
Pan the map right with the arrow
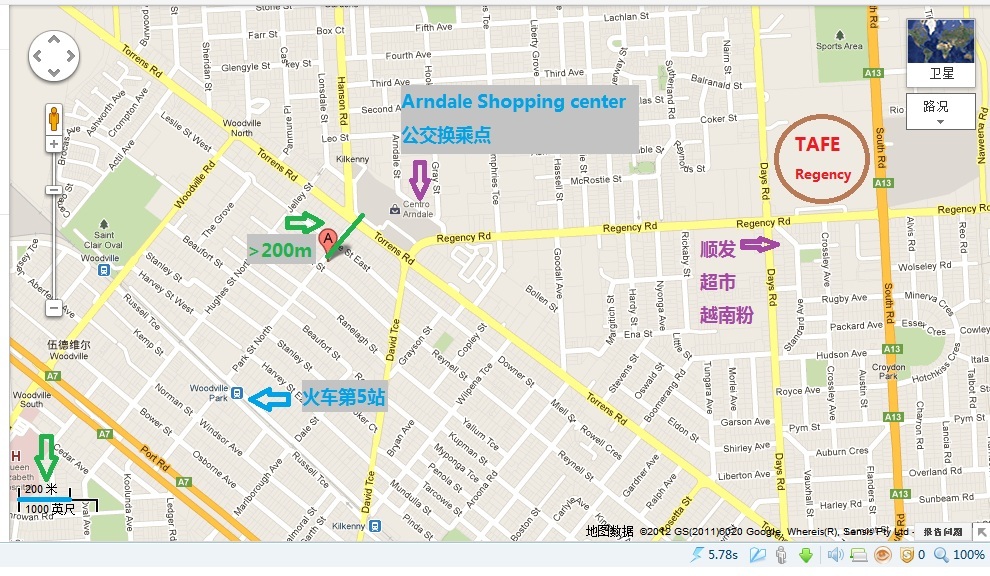pyautogui.click(x=70, y=57)
